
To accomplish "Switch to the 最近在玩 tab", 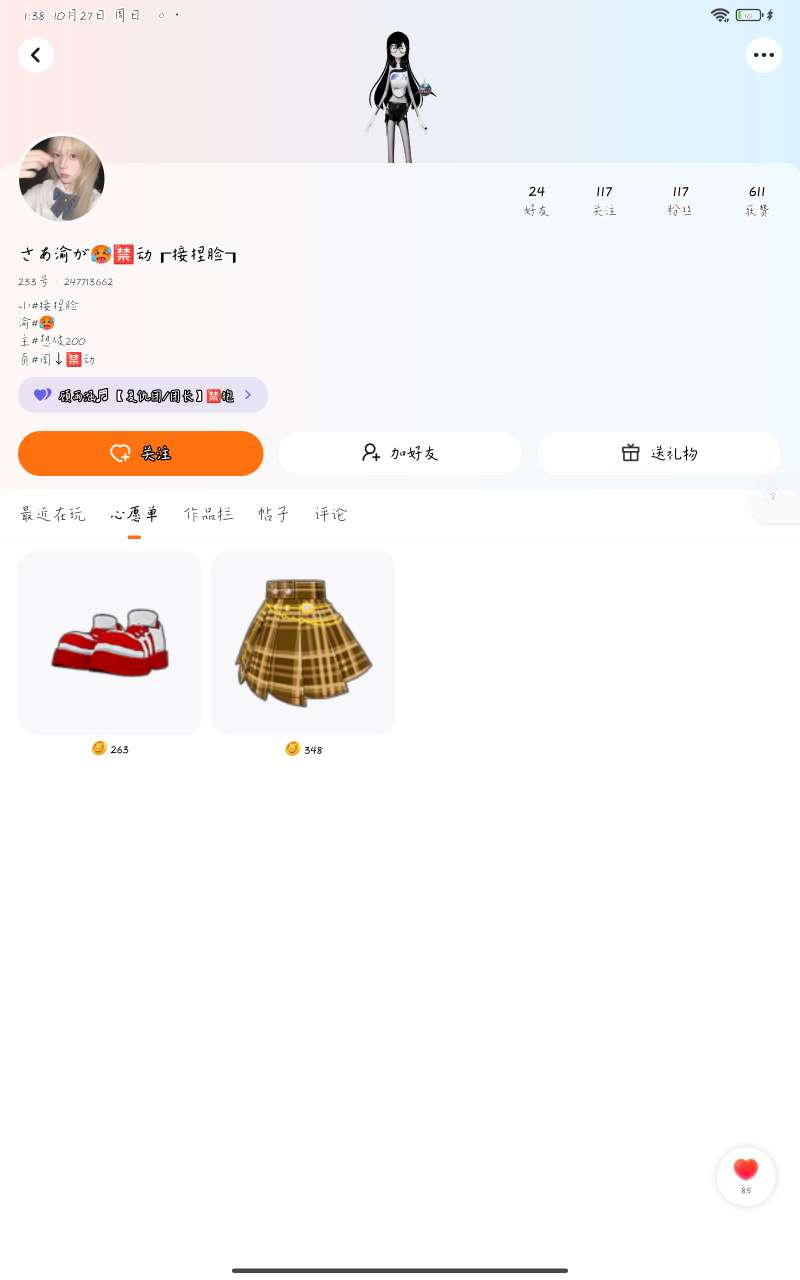I will (53, 514).
